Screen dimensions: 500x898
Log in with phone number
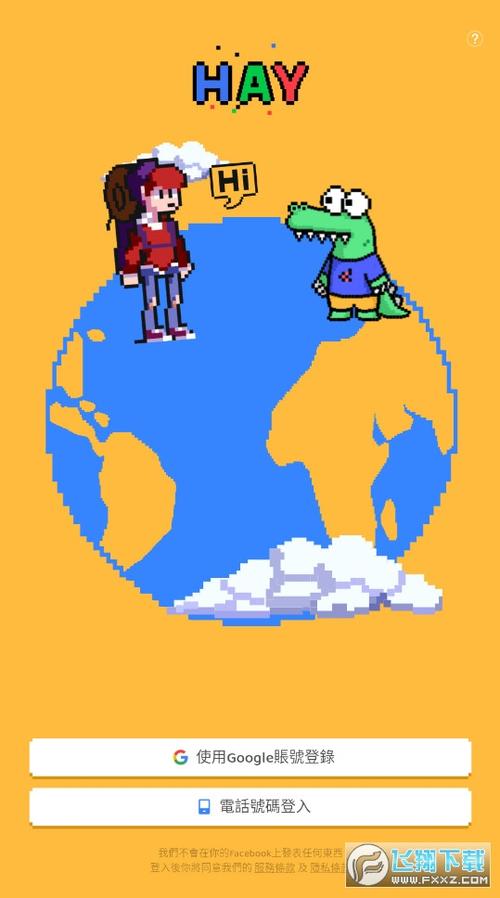250,806
